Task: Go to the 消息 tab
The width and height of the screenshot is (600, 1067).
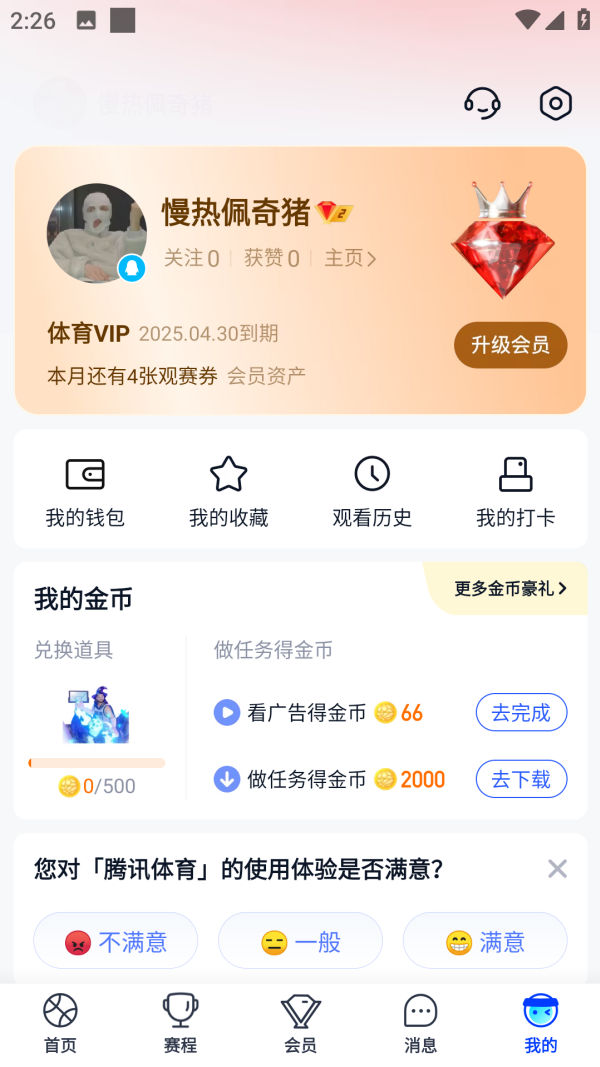Action: (x=420, y=1024)
